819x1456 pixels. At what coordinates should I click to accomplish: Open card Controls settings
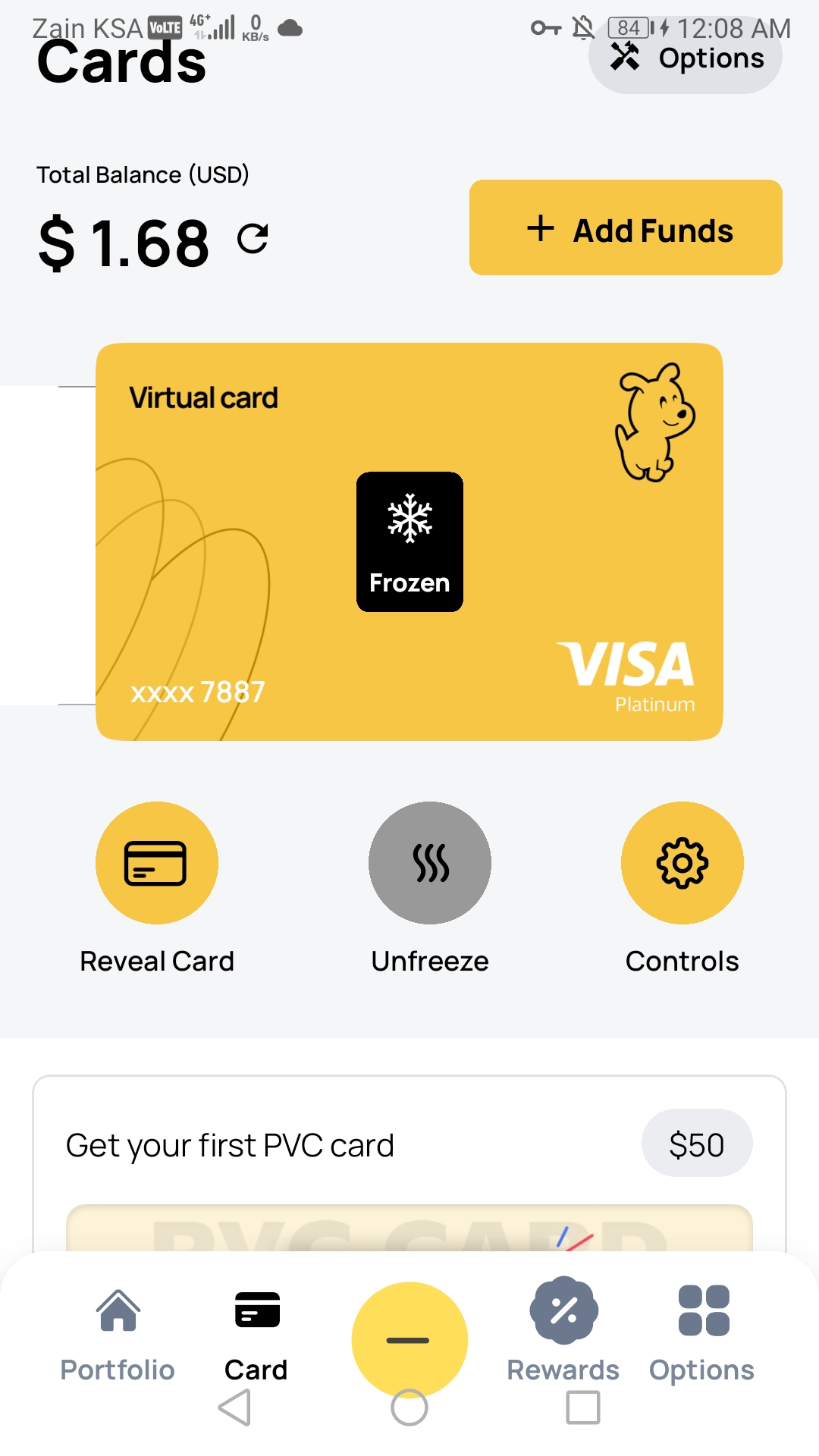(682, 863)
